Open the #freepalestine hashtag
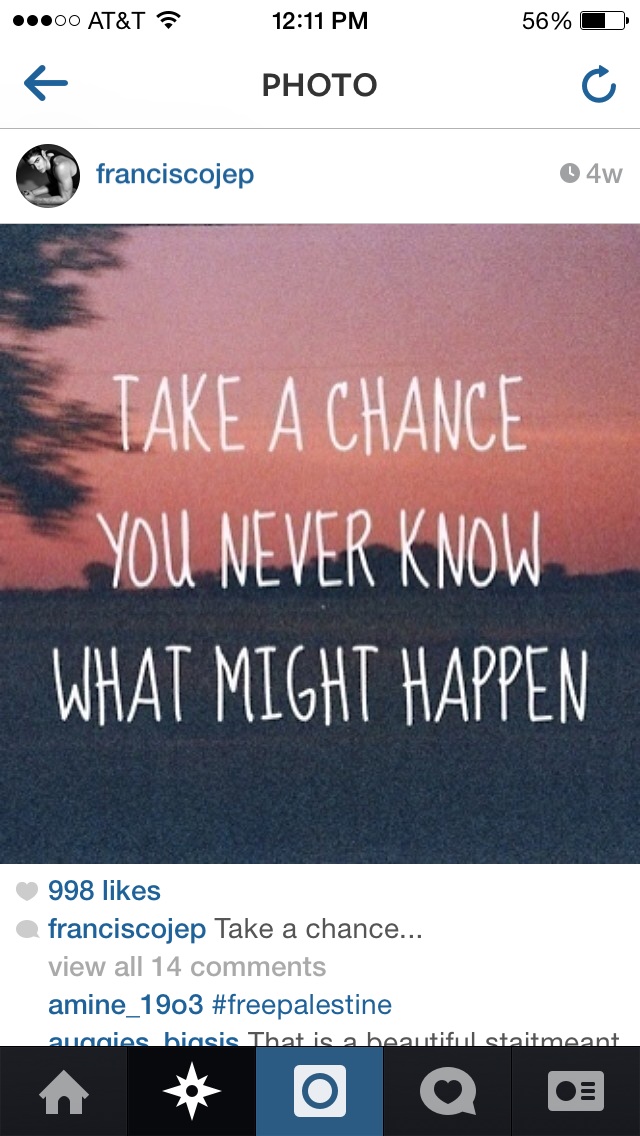Screen dimensions: 640x1136 [x=302, y=1005]
